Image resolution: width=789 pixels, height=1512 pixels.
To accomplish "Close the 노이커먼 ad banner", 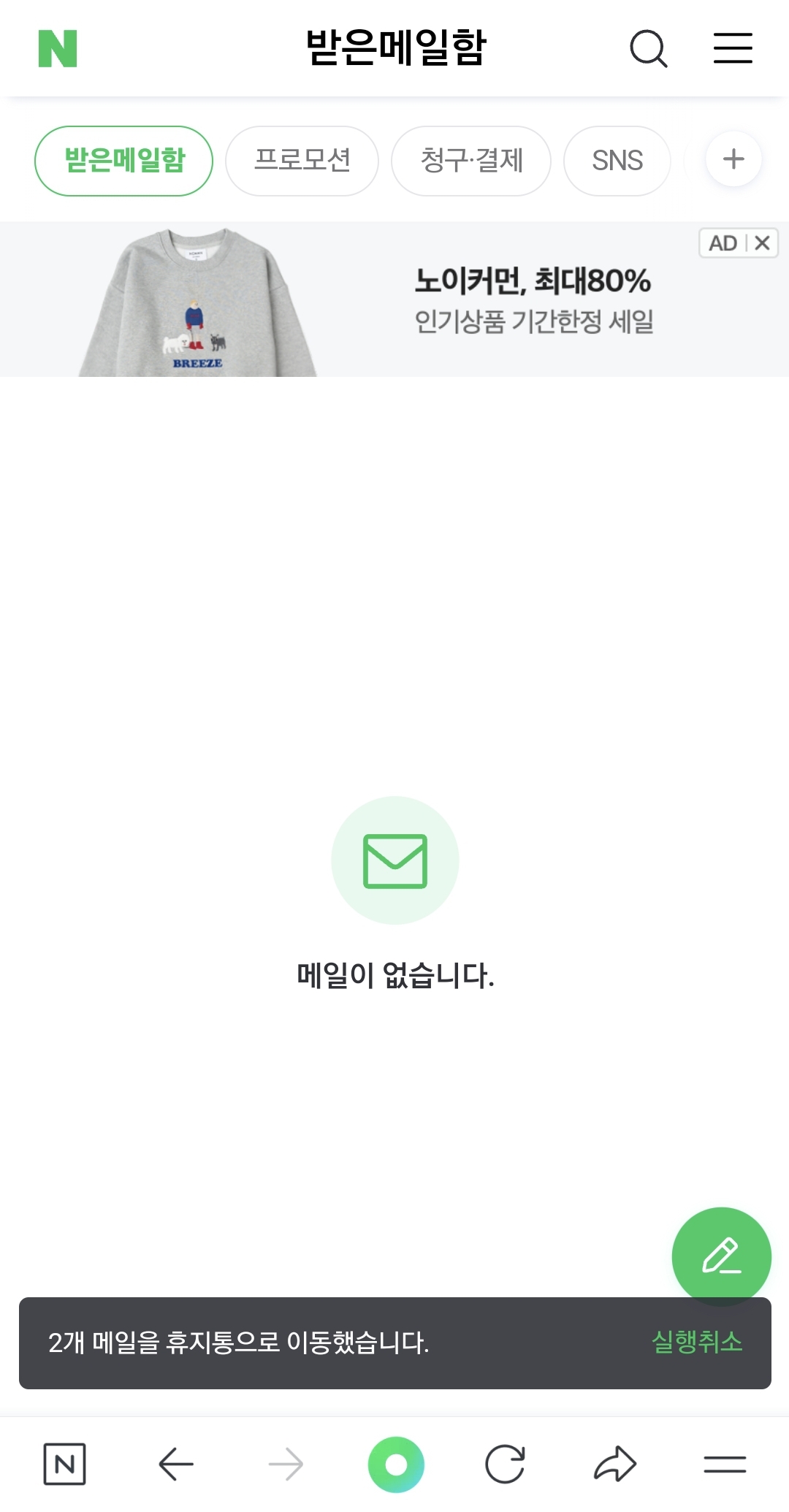I will point(762,243).
